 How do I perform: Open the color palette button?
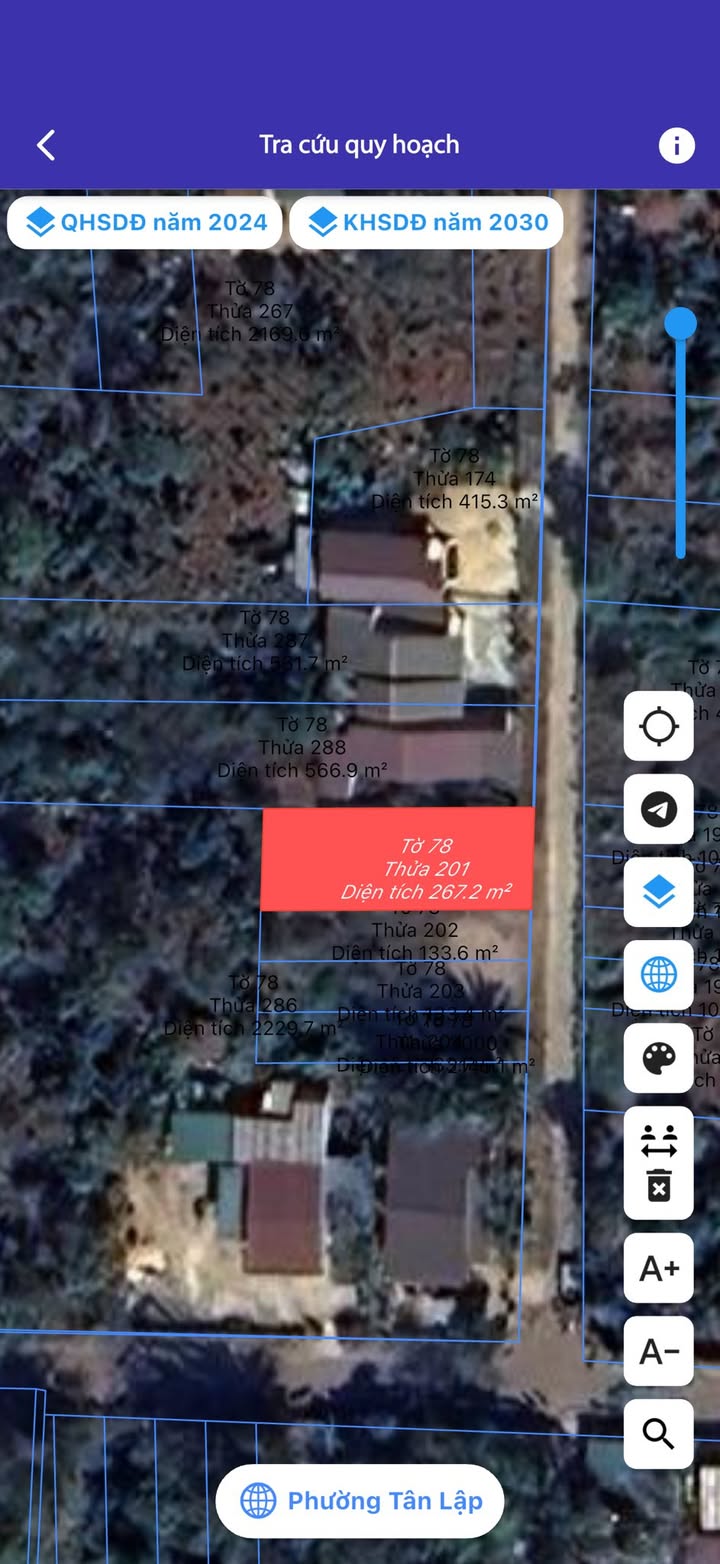[x=658, y=1058]
